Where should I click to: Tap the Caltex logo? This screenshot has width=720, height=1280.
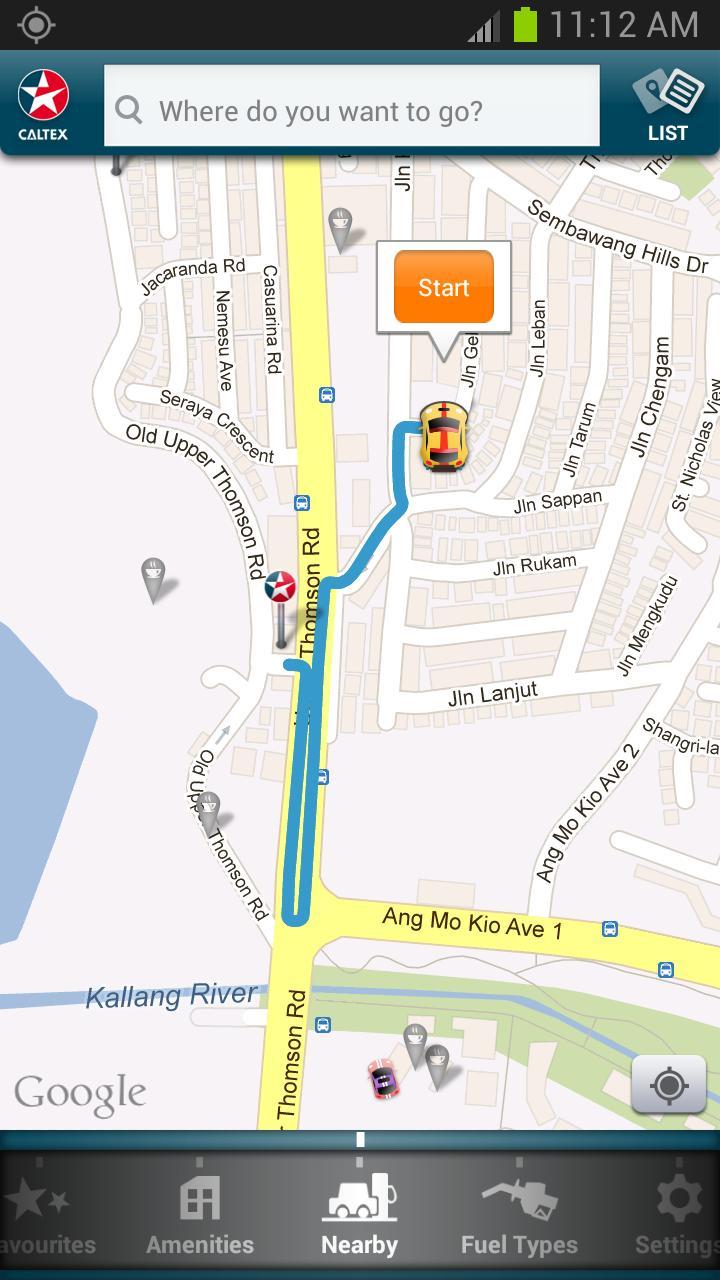[42, 100]
